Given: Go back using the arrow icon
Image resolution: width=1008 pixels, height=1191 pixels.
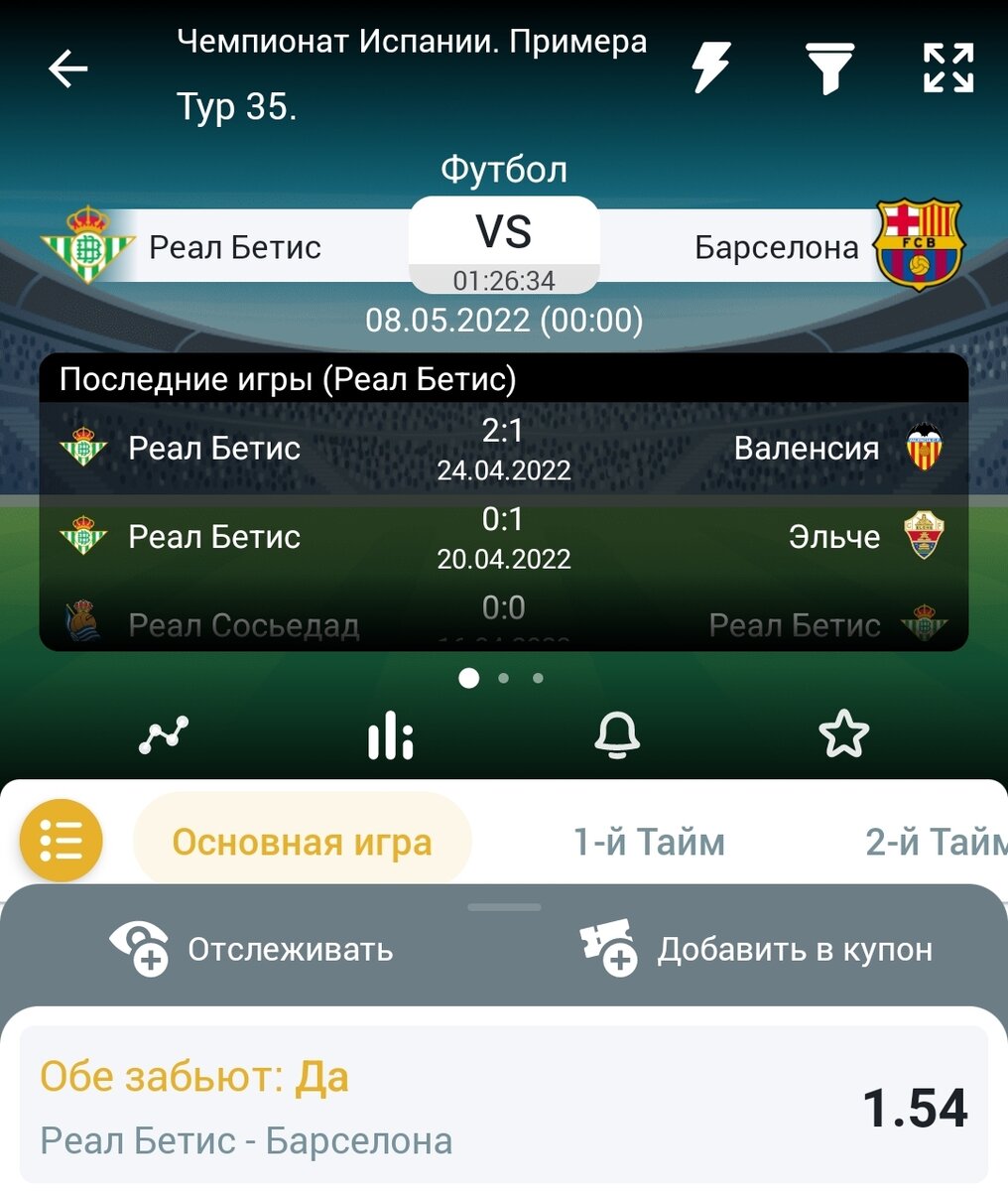Looking at the screenshot, I should pyautogui.click(x=68, y=69).
